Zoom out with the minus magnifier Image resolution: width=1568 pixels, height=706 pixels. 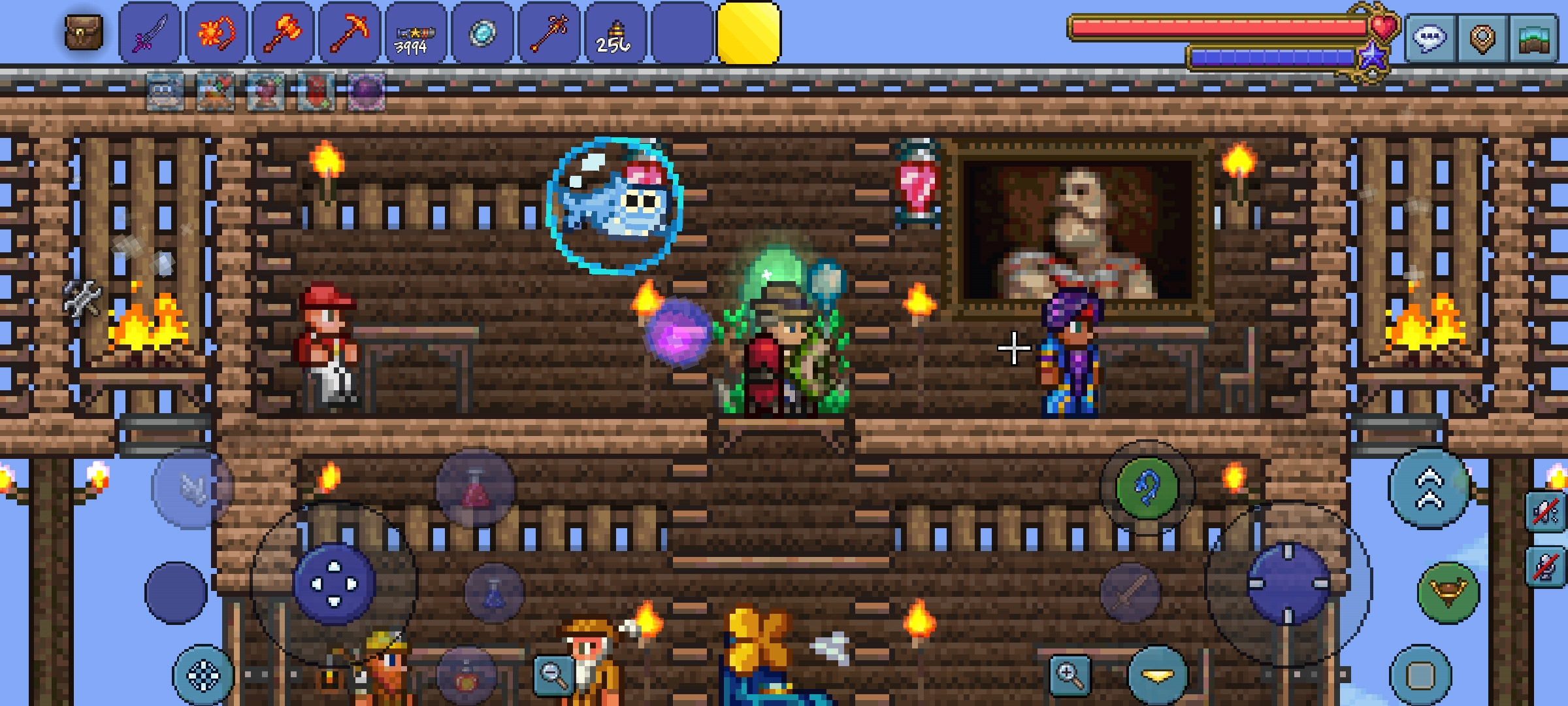click(x=554, y=675)
